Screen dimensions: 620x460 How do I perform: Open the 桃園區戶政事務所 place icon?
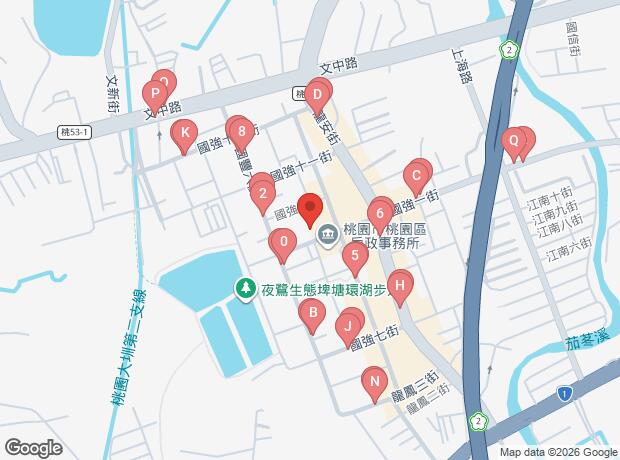click(327, 237)
